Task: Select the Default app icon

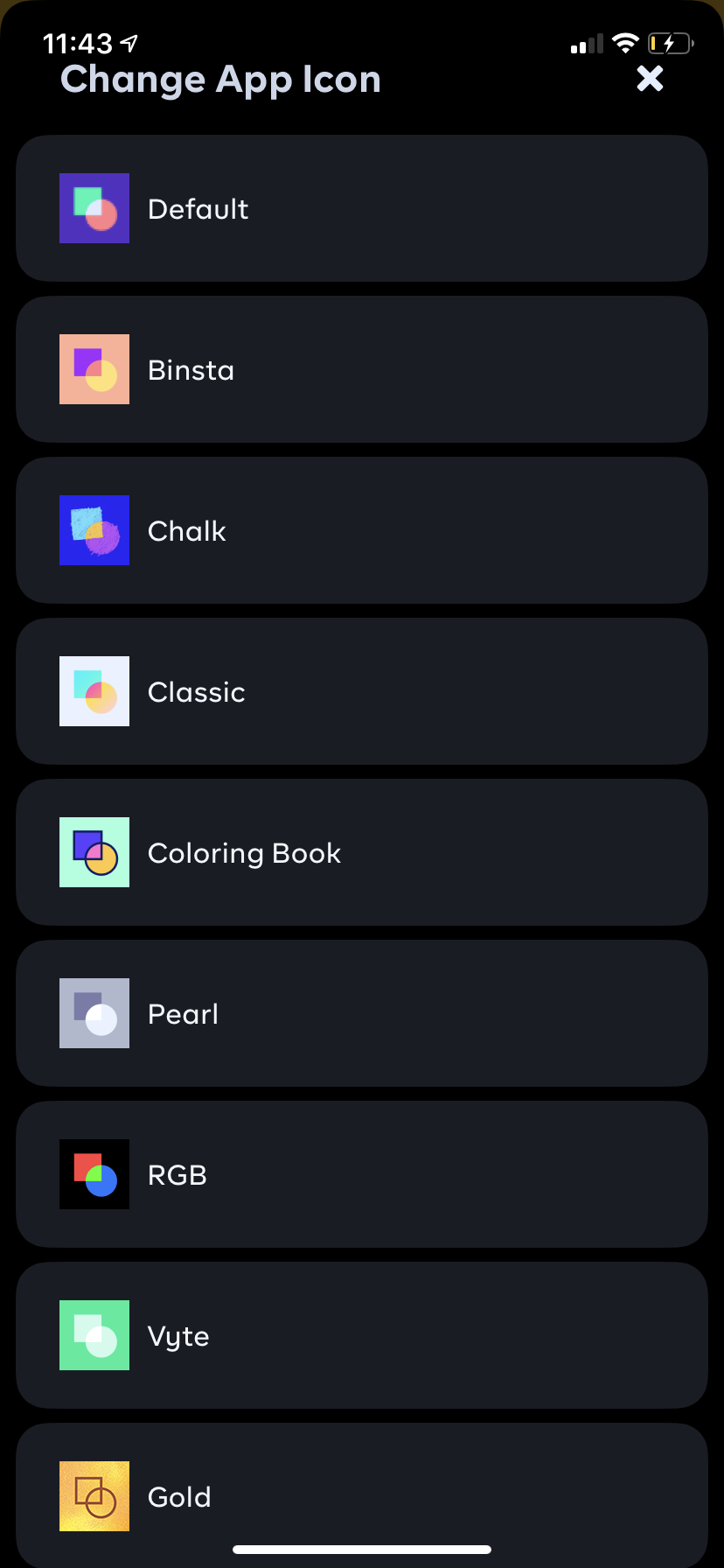Action: [x=362, y=208]
